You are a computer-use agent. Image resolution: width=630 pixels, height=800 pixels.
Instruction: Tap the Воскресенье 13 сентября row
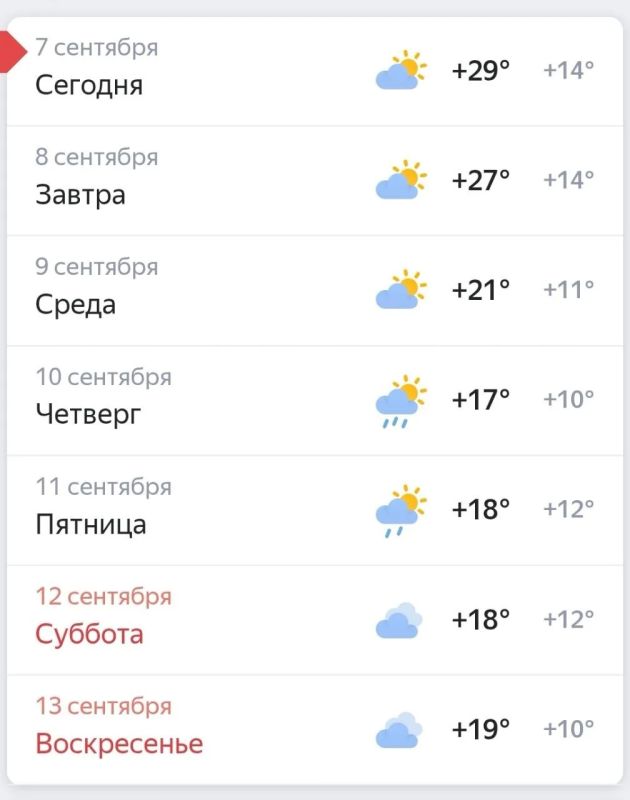[315, 730]
